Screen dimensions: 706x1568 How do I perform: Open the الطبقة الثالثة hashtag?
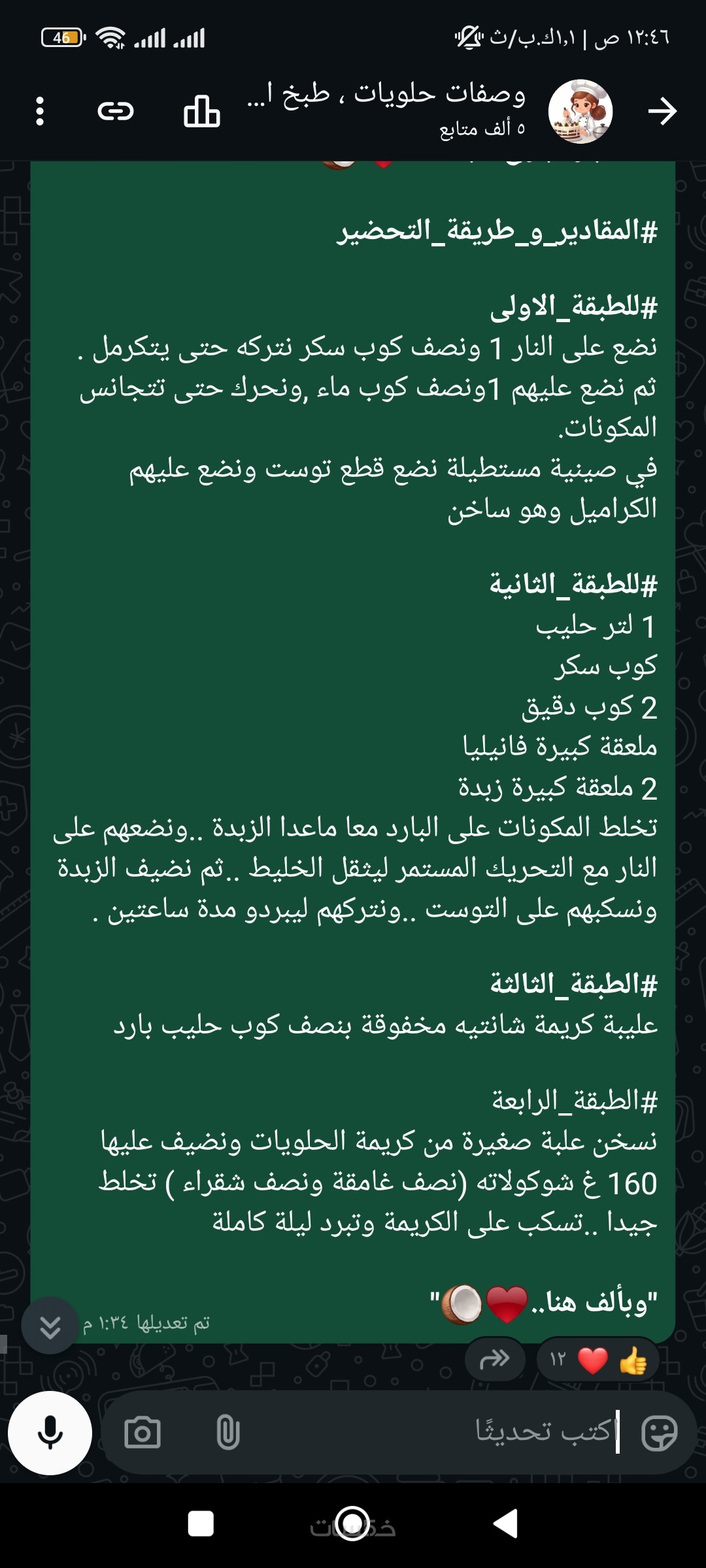coord(573,983)
